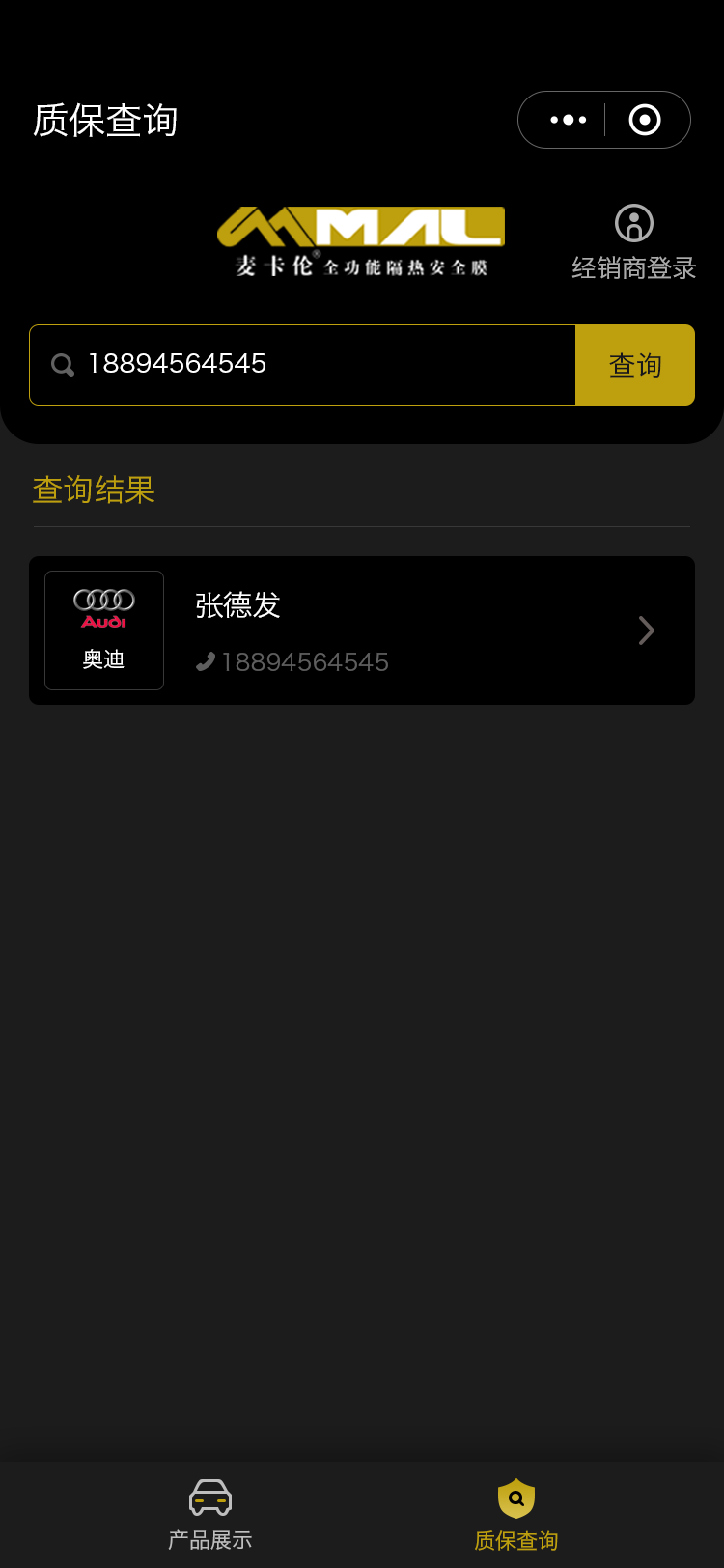
Task: Close the mini program via circle icon
Action: [x=645, y=120]
